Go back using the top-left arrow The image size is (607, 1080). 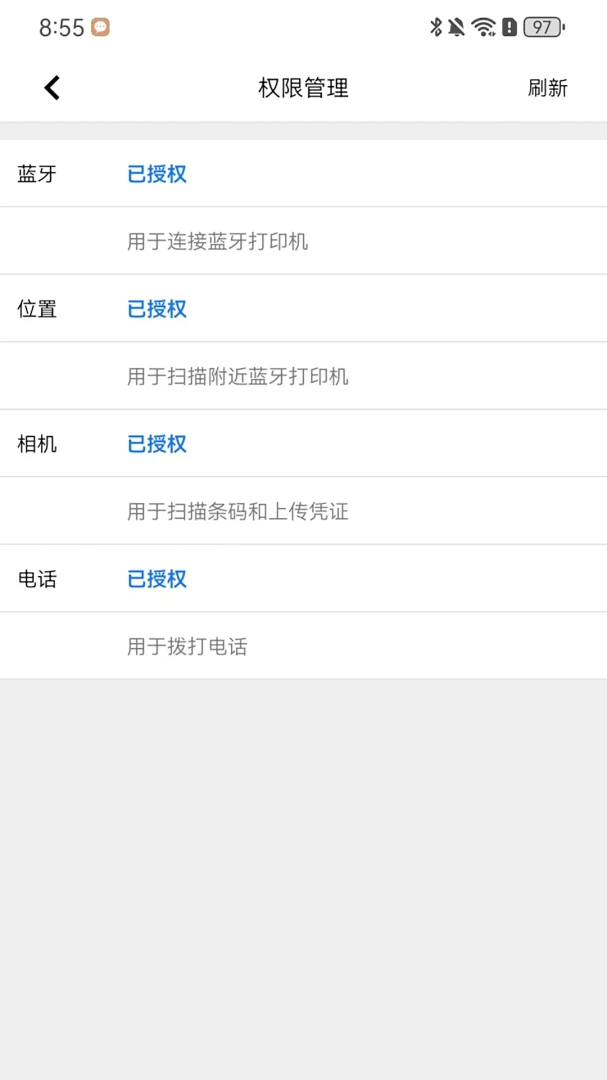52,87
